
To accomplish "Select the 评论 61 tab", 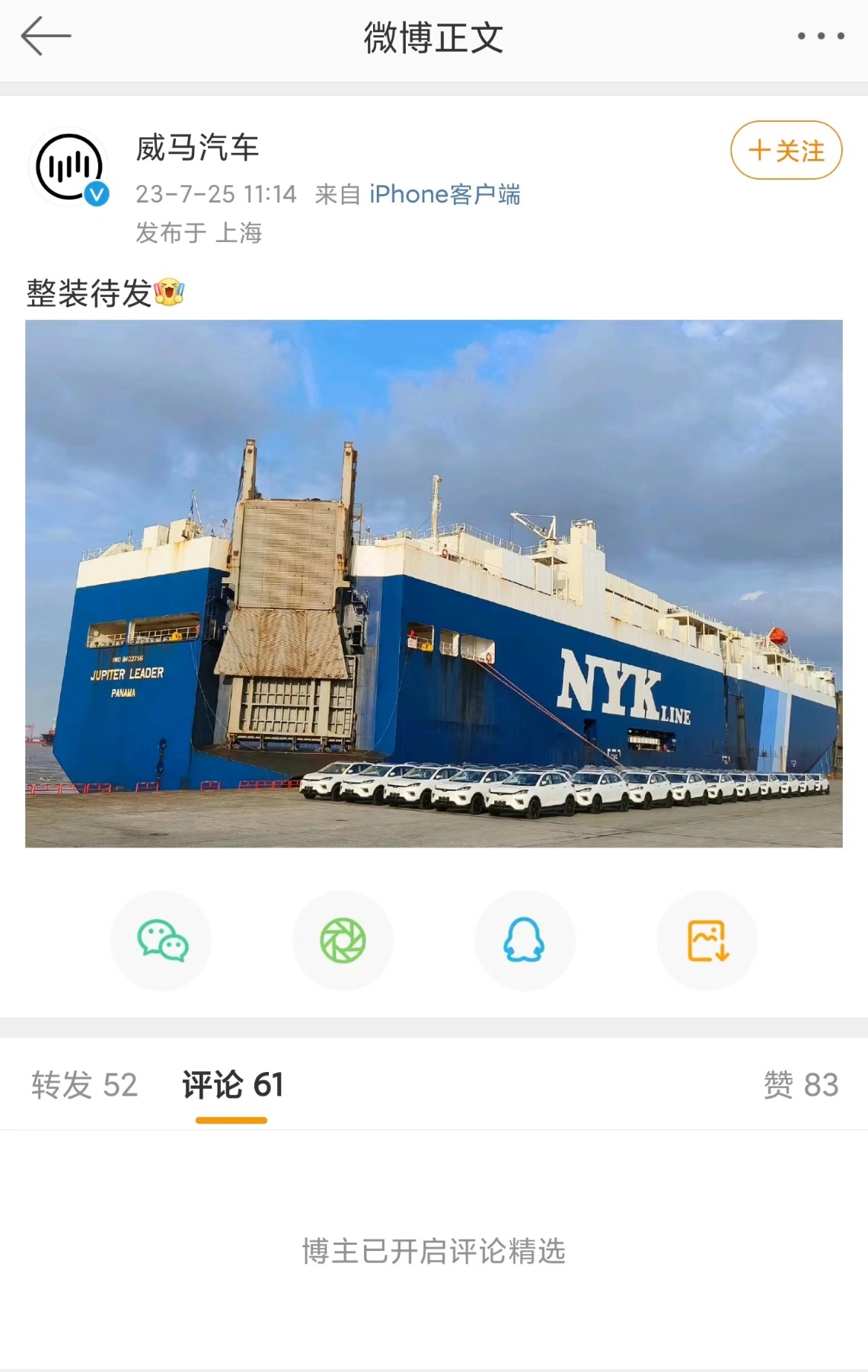I will (x=232, y=1084).
